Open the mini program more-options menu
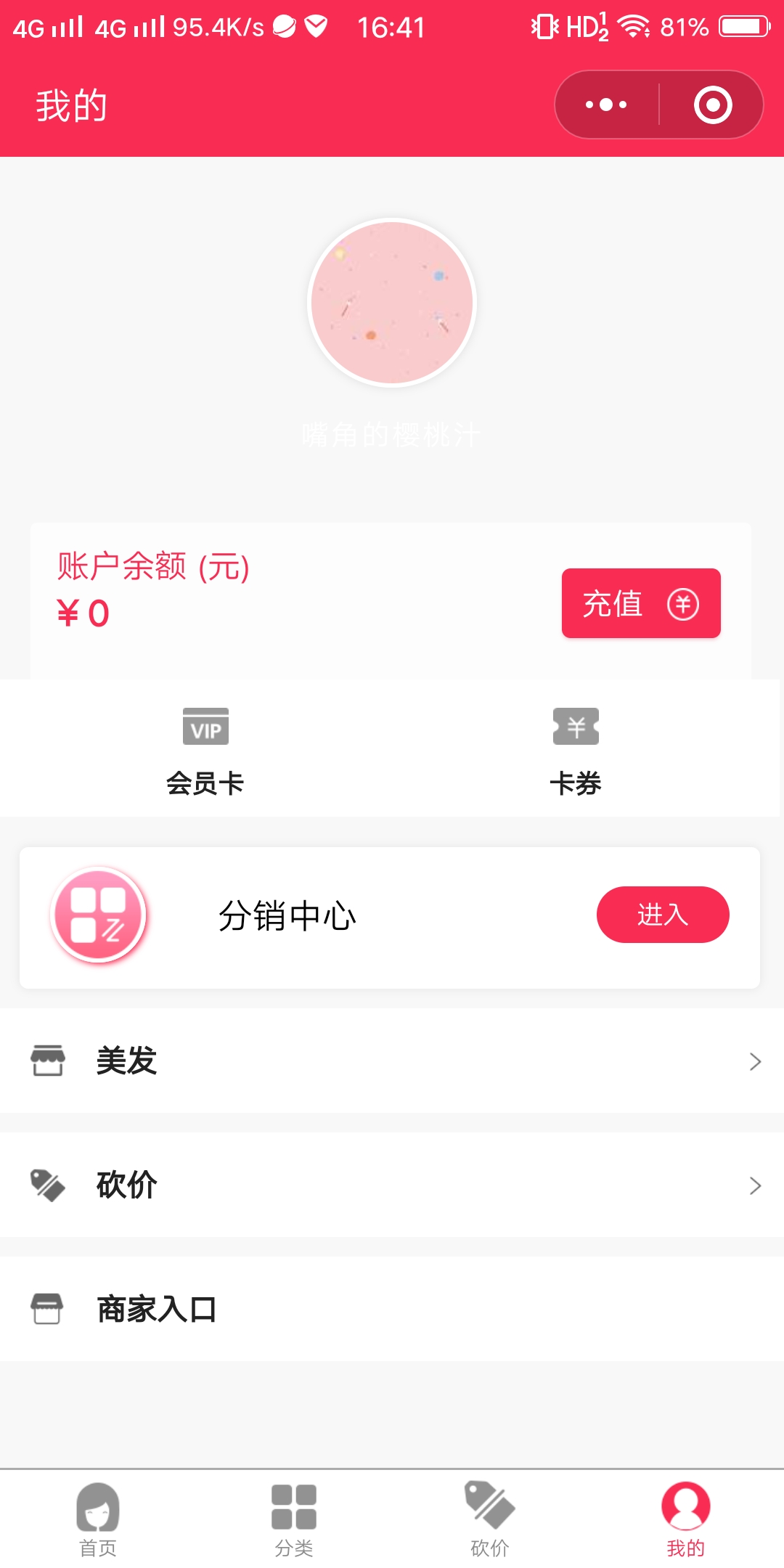Screen dimensions: 784x1568 point(606,105)
